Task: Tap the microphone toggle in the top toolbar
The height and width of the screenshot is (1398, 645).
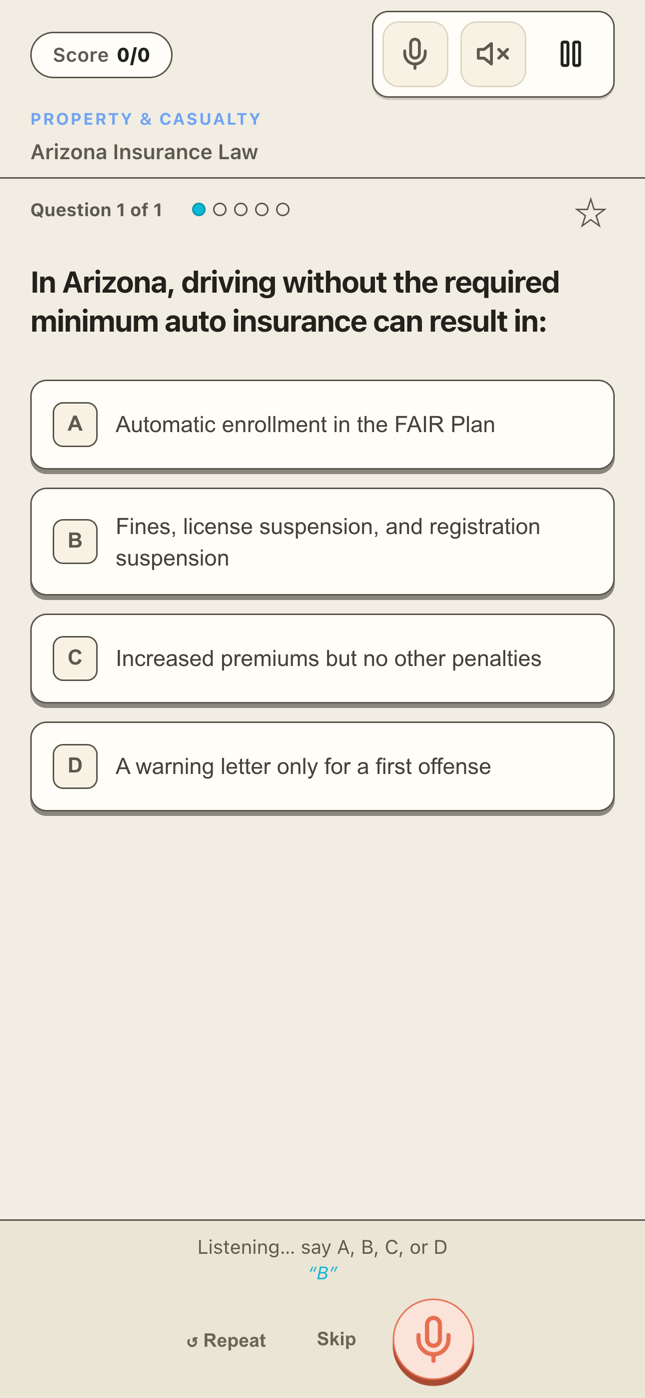Action: click(x=415, y=54)
